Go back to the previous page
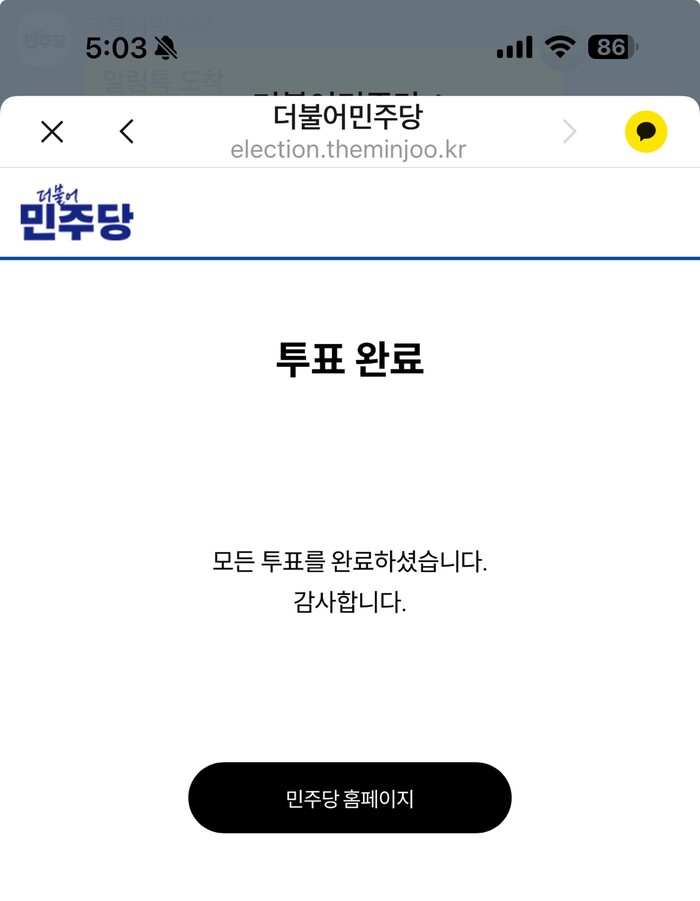This screenshot has height=901, width=700. pos(126,132)
